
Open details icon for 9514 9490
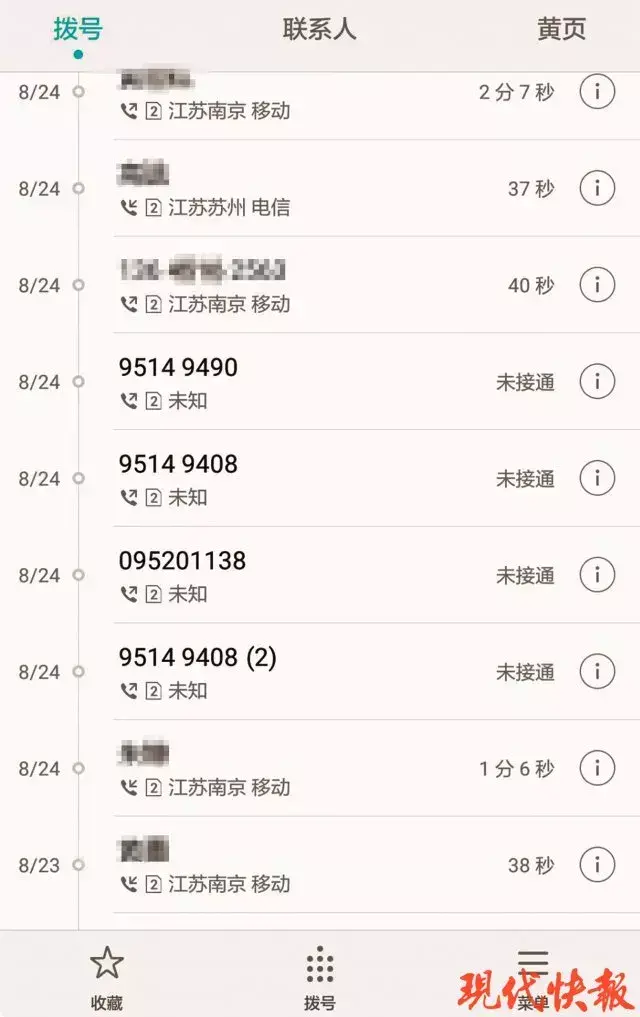tap(597, 382)
